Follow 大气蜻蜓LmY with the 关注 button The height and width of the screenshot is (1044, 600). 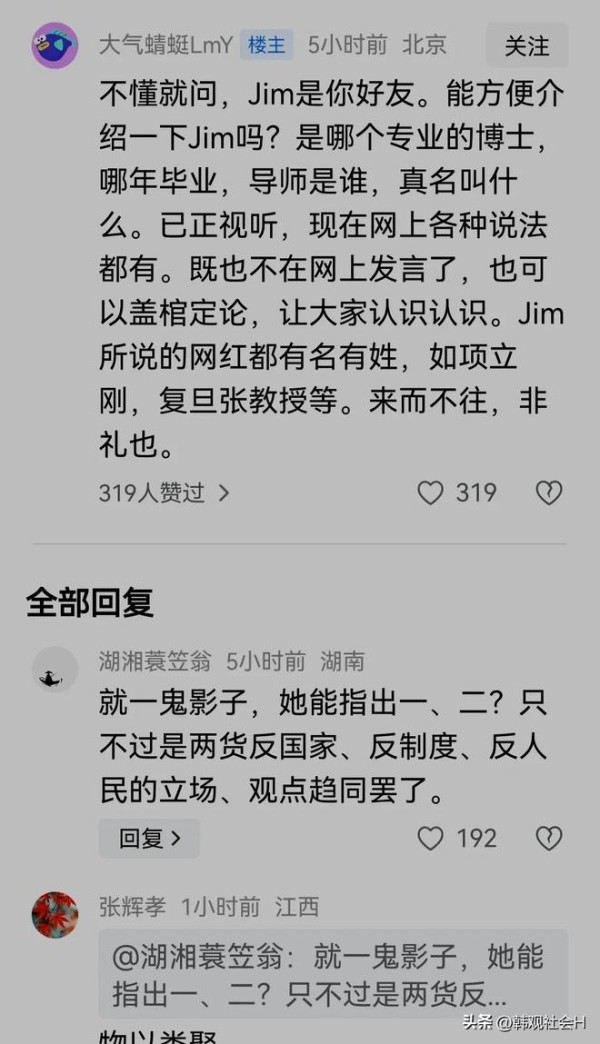tap(527, 45)
